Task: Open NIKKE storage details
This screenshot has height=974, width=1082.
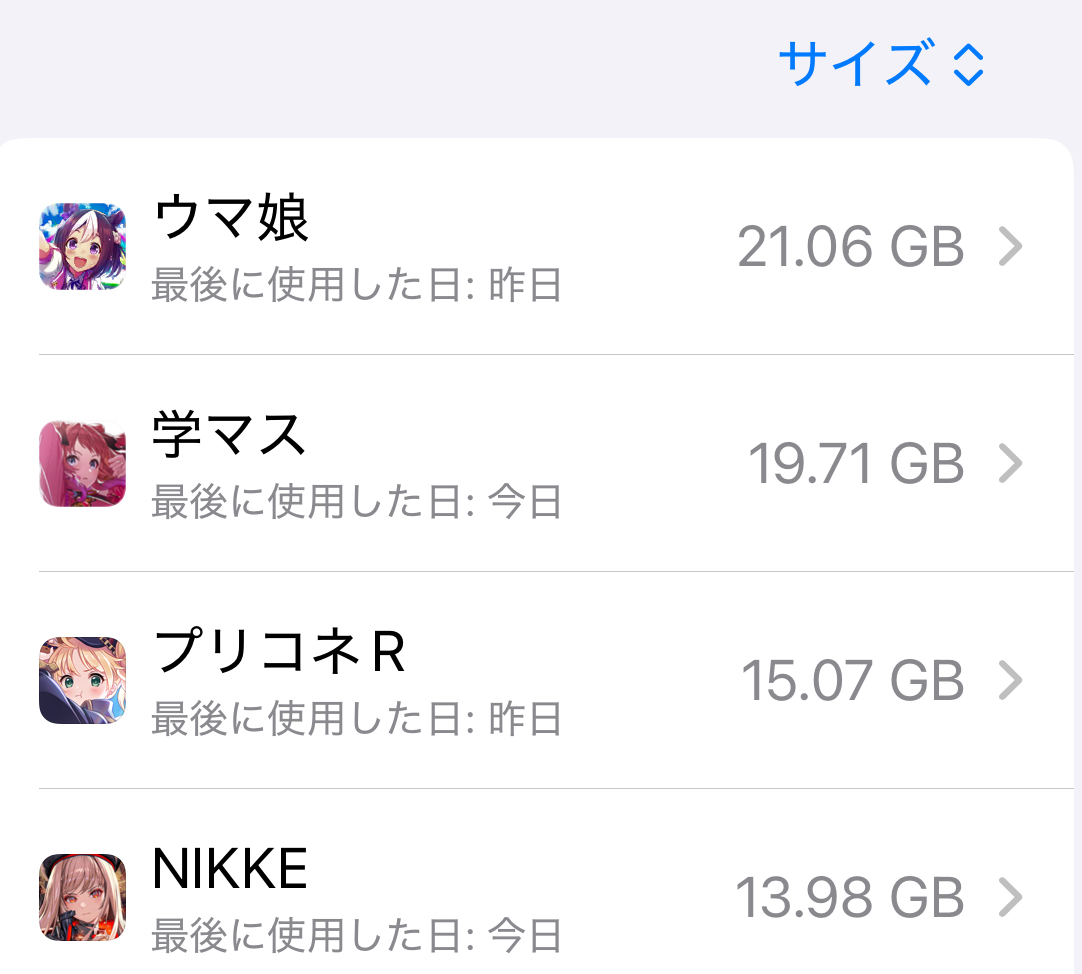Action: 540,897
